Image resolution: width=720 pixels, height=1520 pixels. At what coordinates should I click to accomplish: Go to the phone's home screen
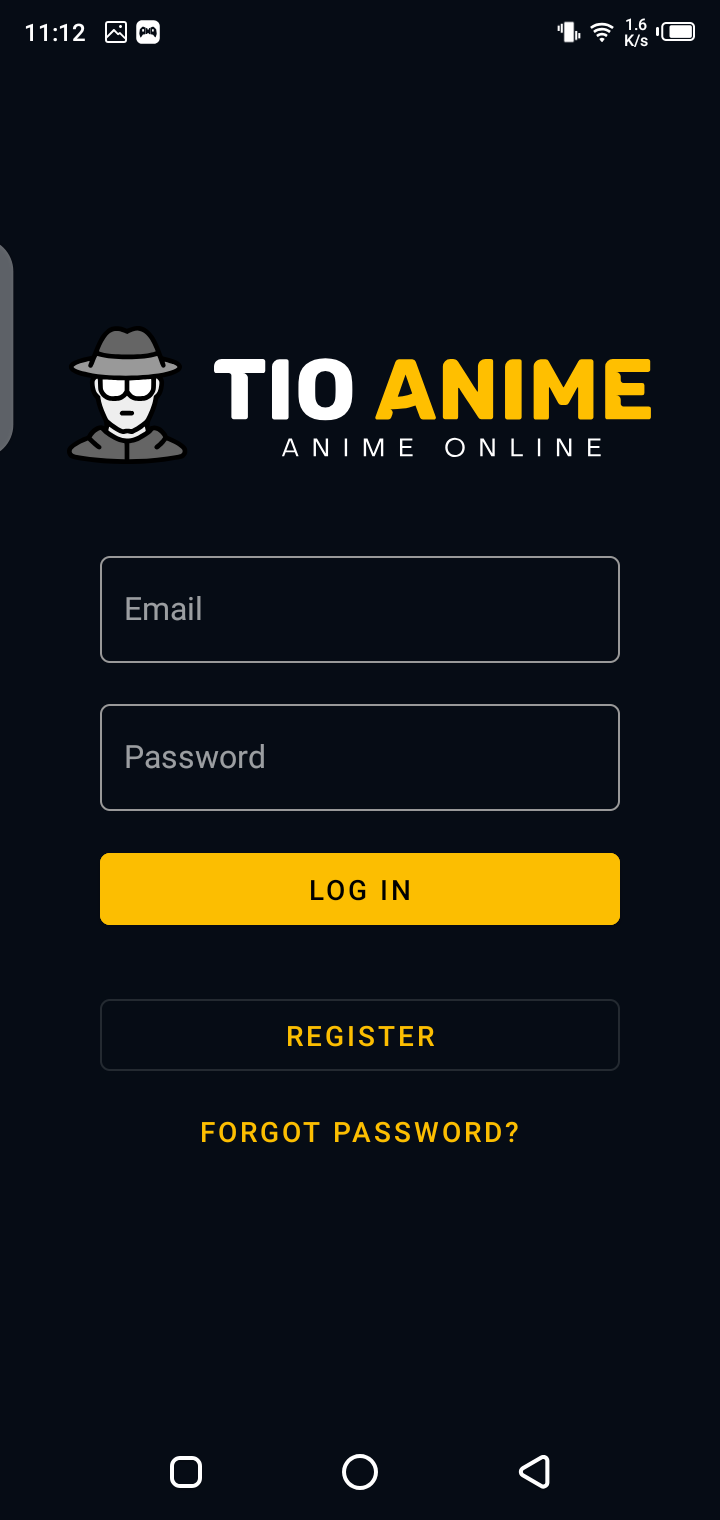tap(360, 1472)
